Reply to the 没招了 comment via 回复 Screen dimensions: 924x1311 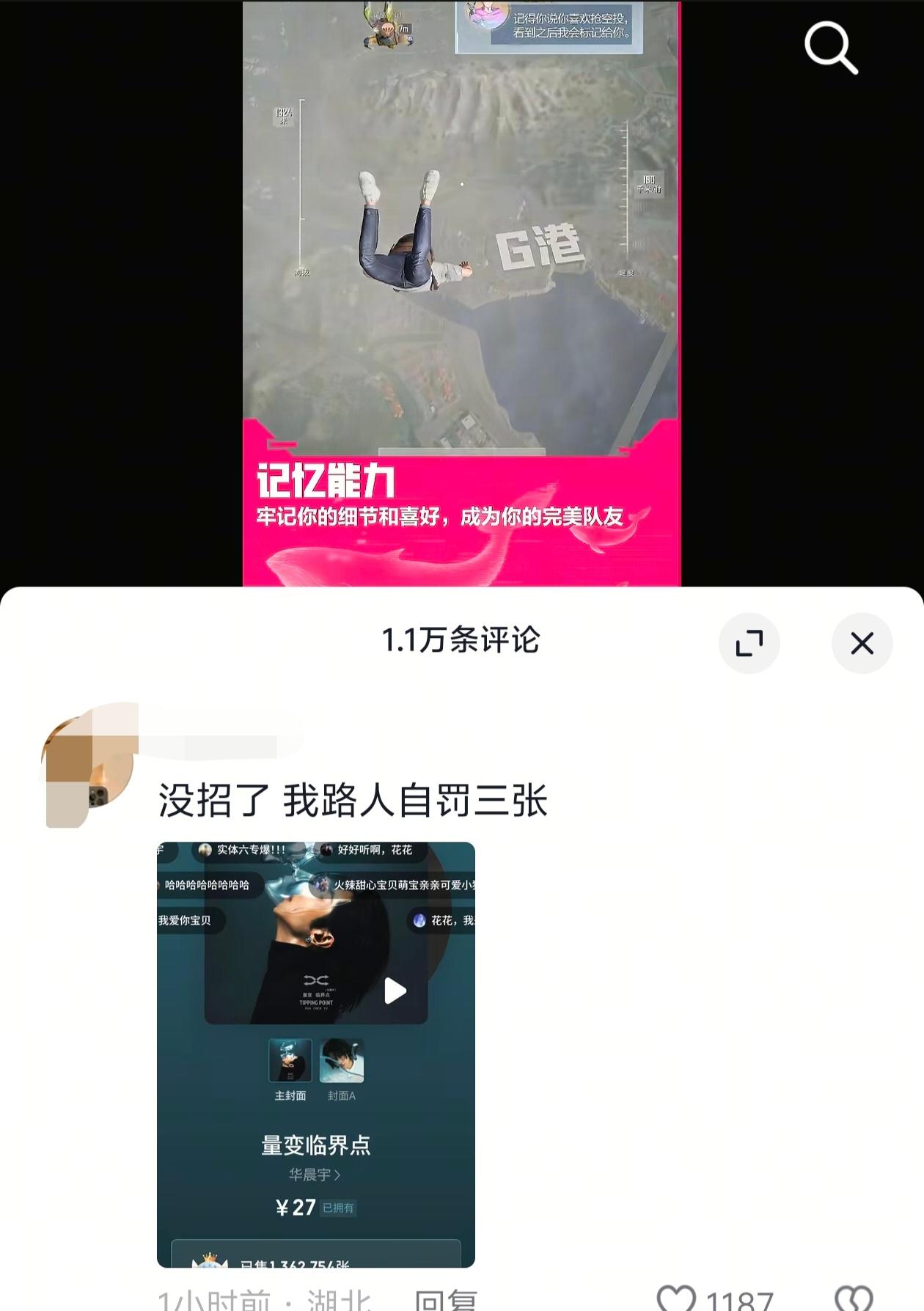[x=445, y=1299]
